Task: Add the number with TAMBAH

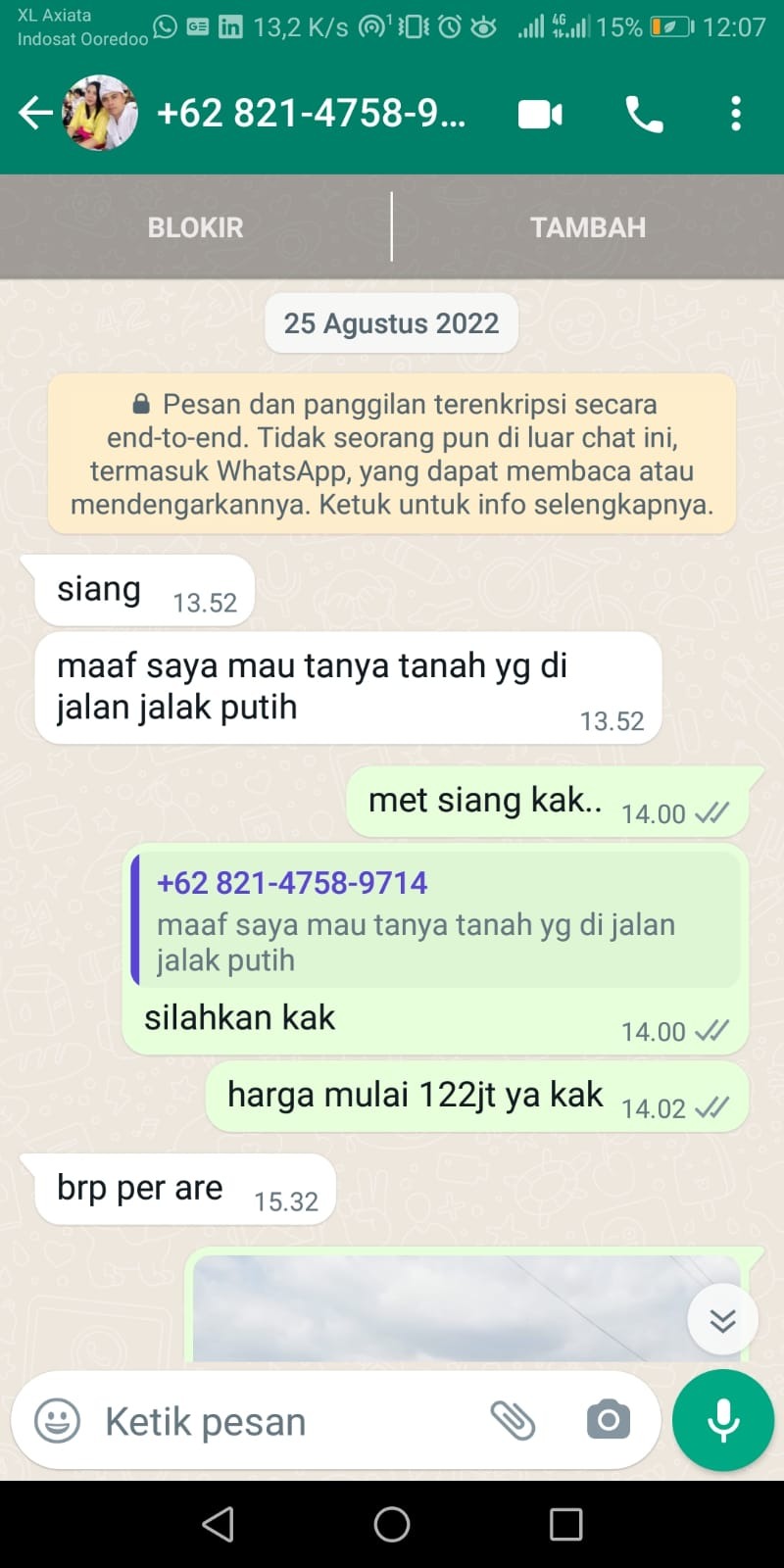Action: (588, 227)
